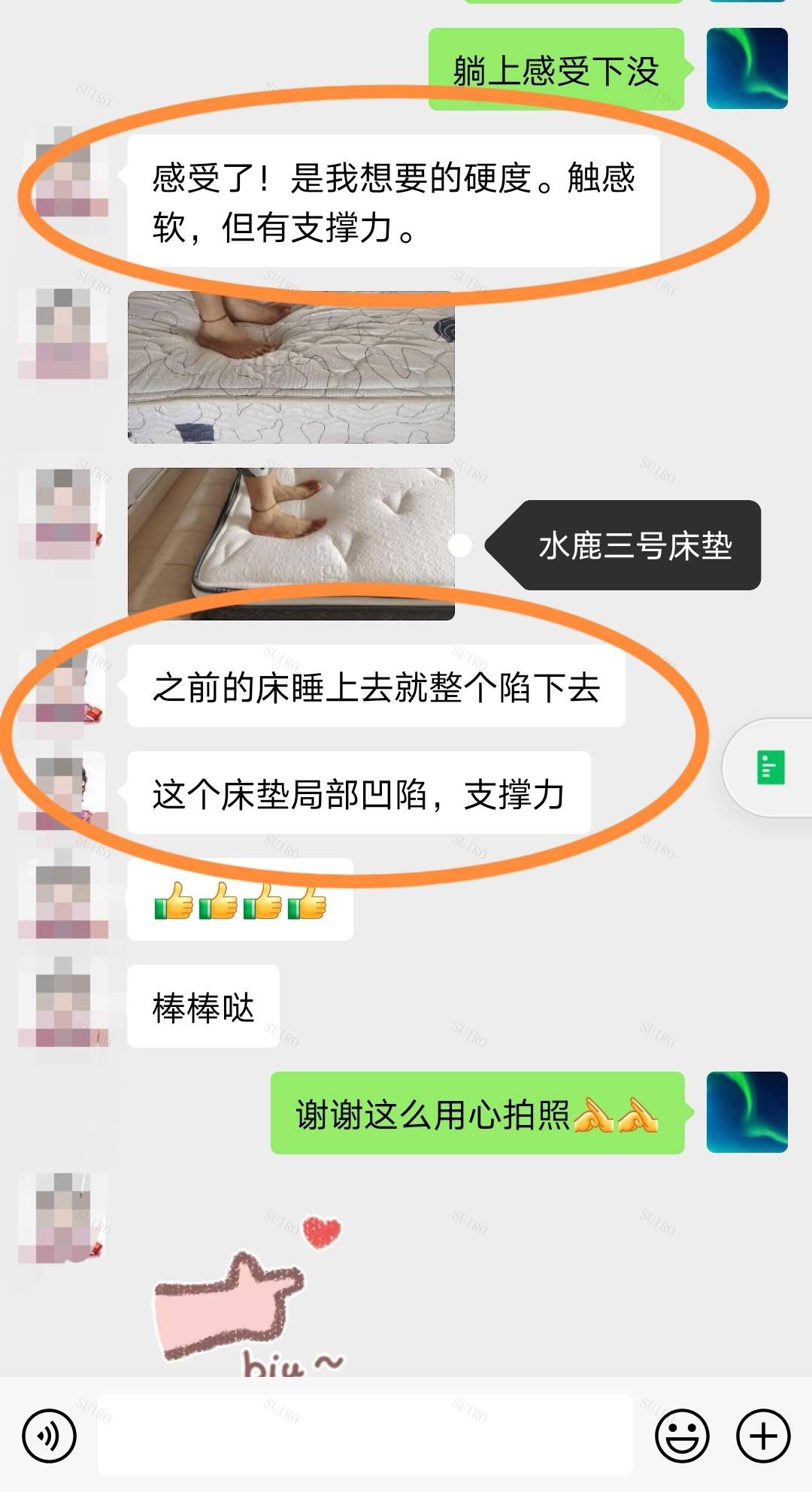Open the aurora avatar beside 谢谢这么用心拍照
This screenshot has width=812, height=1492.
click(747, 1112)
